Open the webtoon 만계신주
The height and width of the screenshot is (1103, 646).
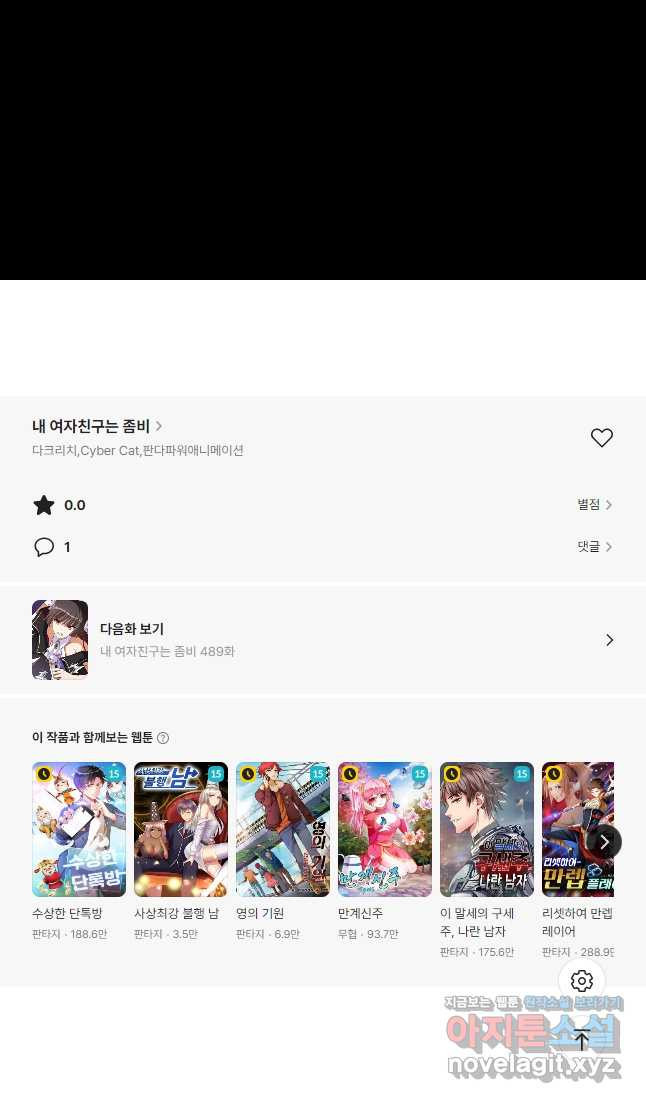click(x=385, y=830)
